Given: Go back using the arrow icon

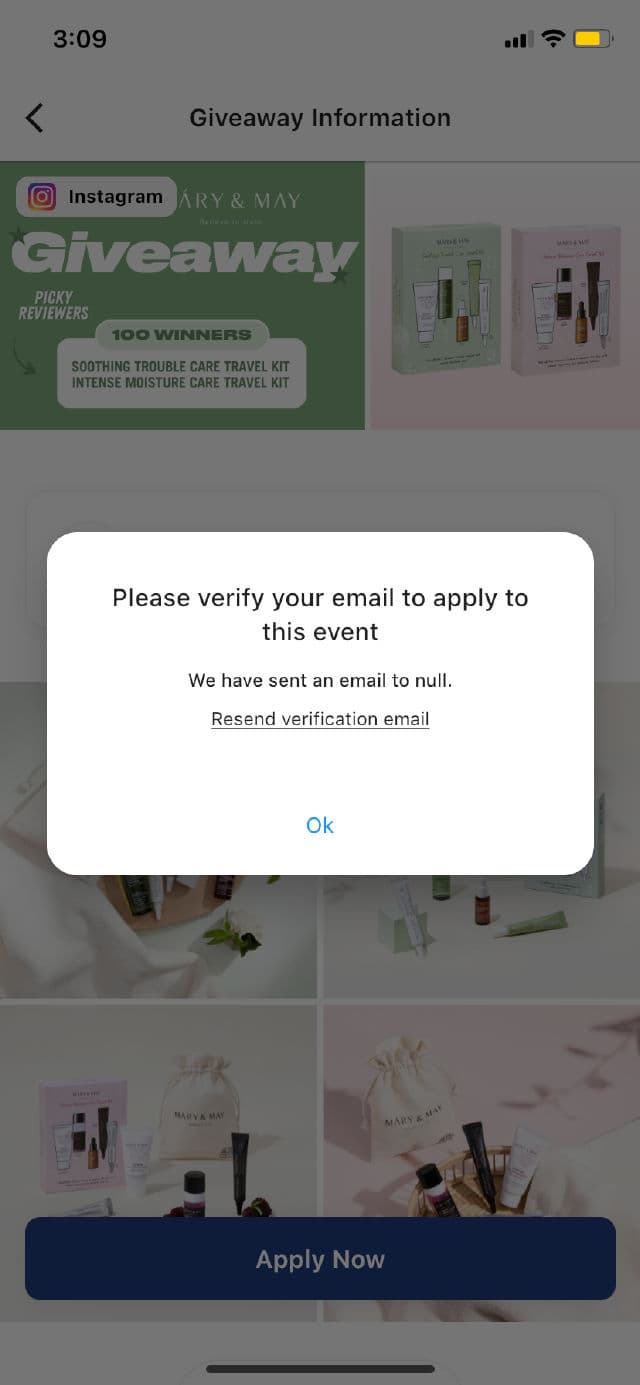Looking at the screenshot, I should point(35,118).
